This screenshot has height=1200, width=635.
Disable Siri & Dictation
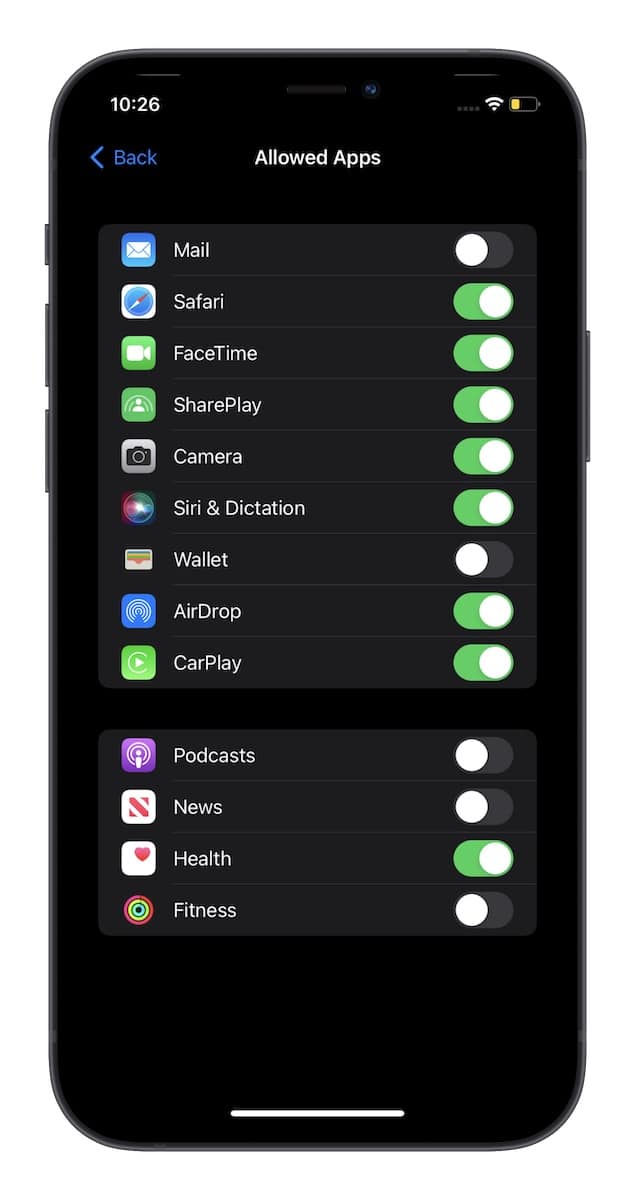(x=483, y=508)
